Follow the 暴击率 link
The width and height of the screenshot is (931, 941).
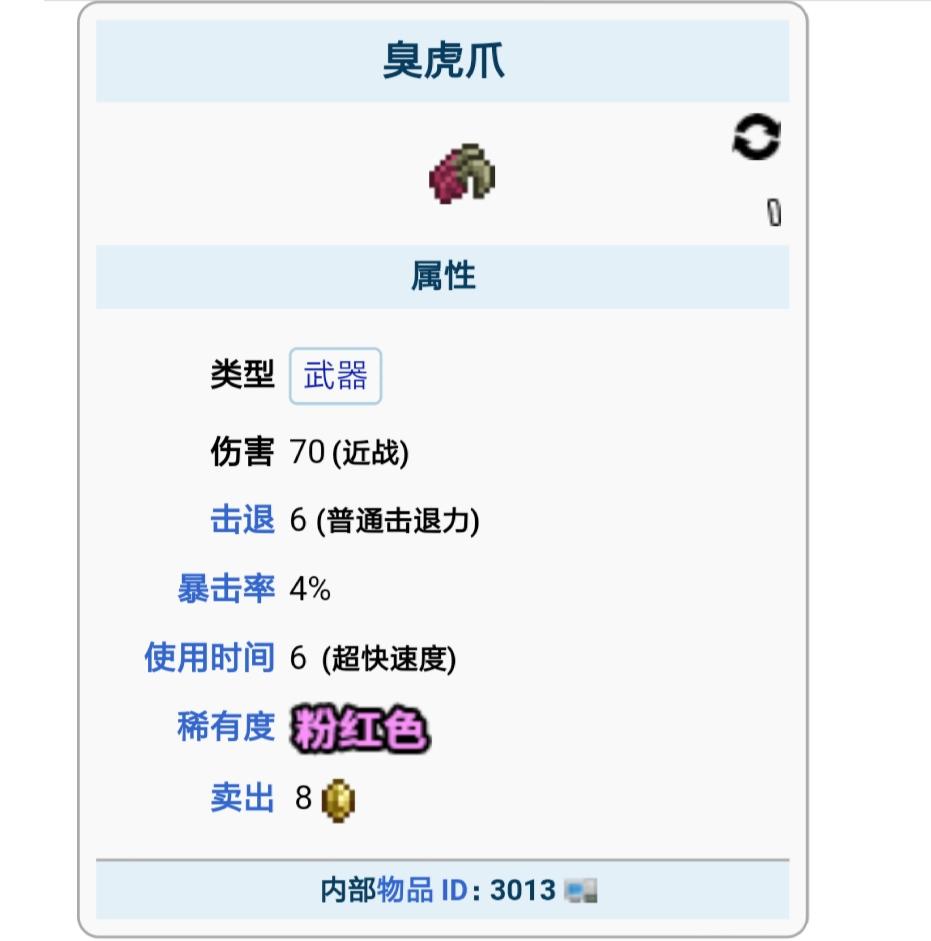click(x=226, y=589)
